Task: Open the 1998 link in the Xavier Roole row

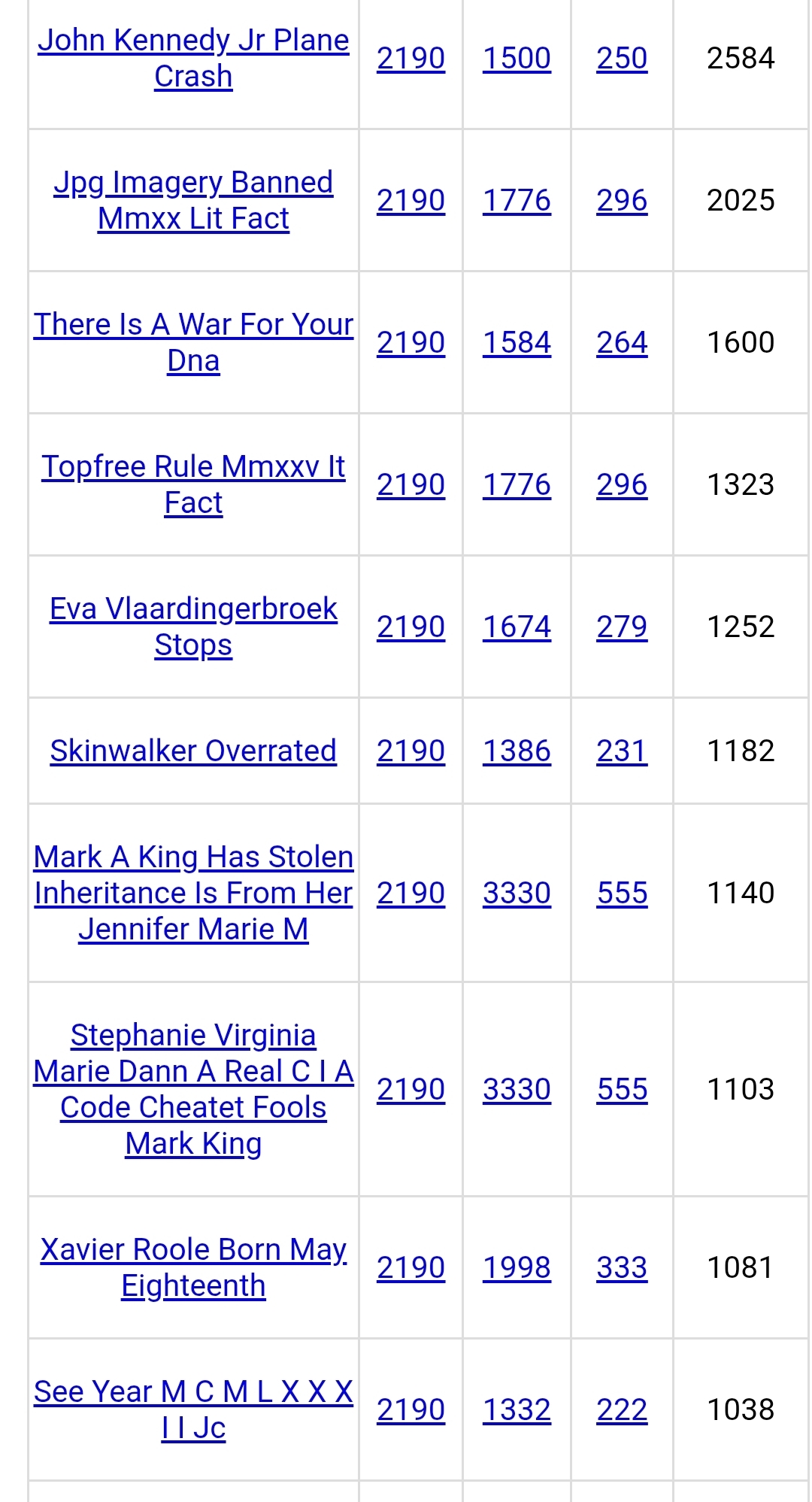Action: point(517,1267)
